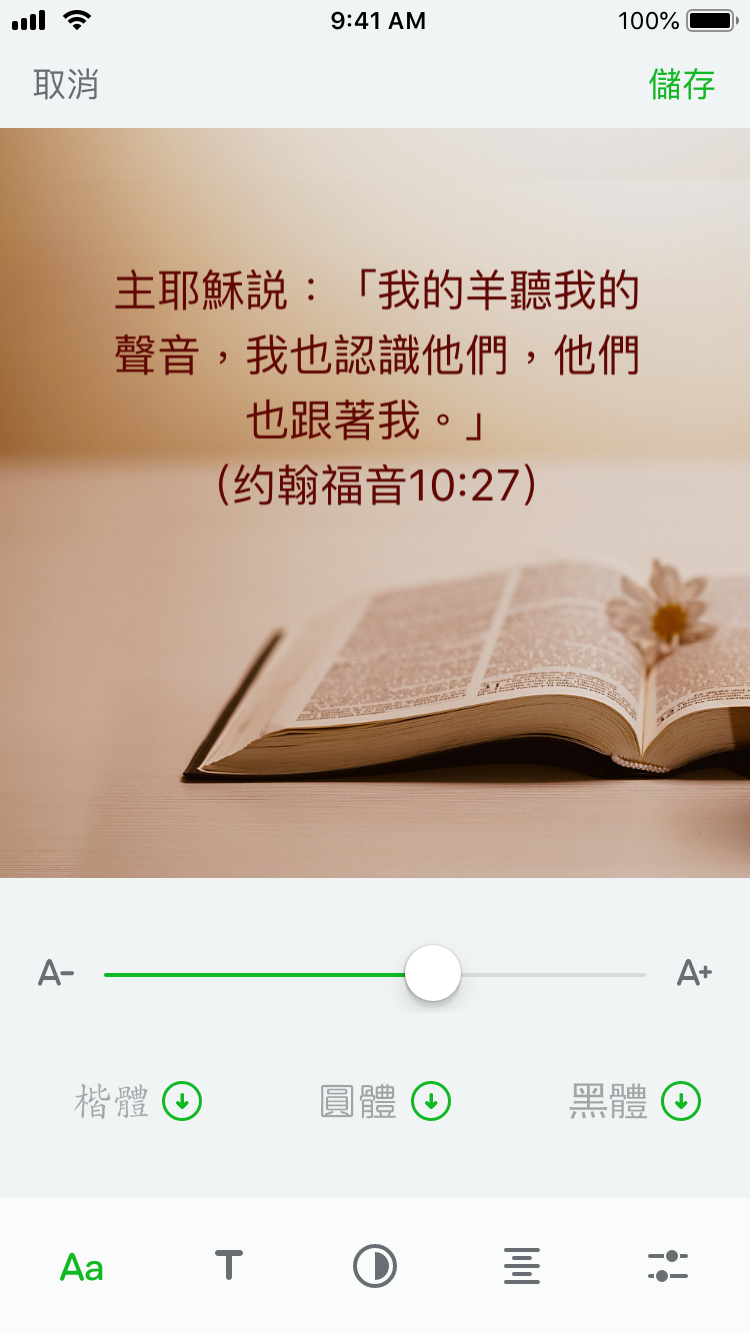Open the text alignment tab
The width and height of the screenshot is (750, 1334).
point(522,1267)
